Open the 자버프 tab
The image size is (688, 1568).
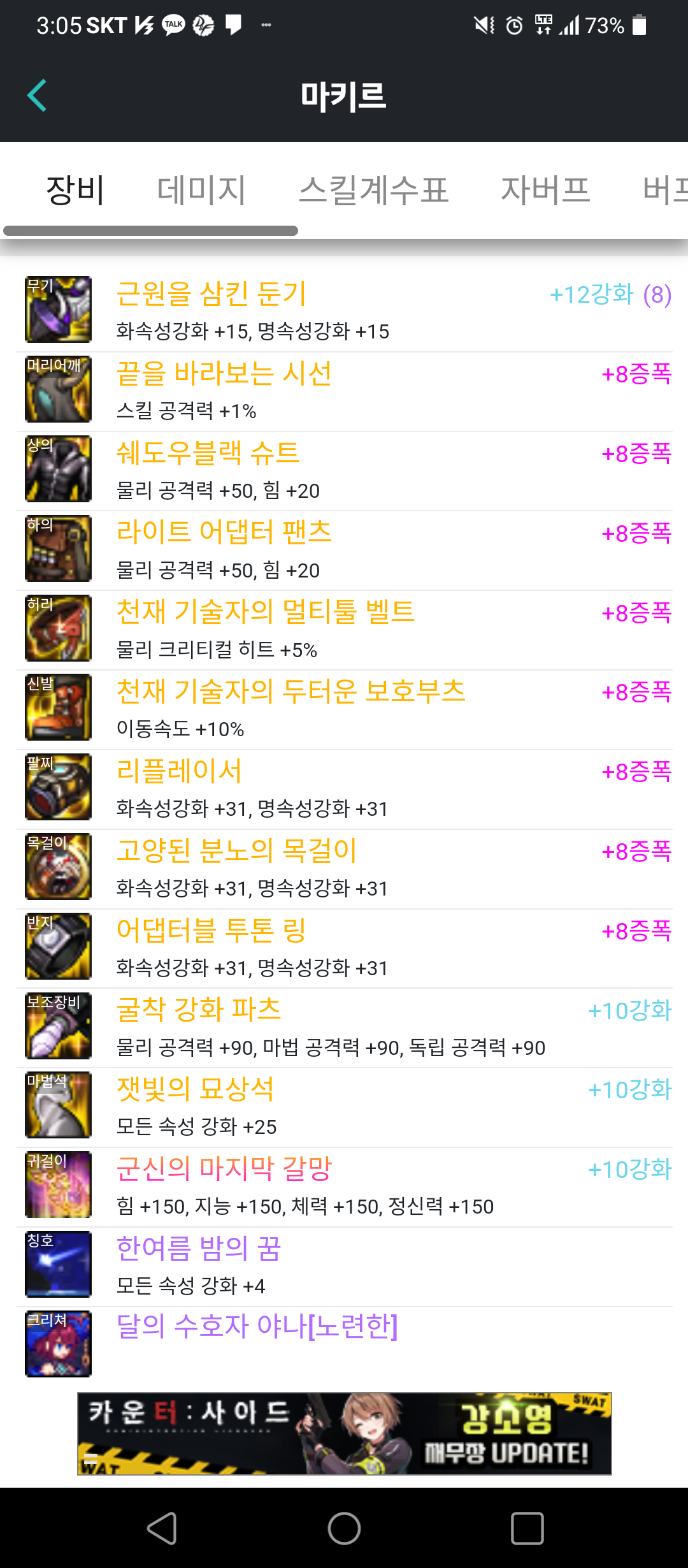click(x=545, y=190)
